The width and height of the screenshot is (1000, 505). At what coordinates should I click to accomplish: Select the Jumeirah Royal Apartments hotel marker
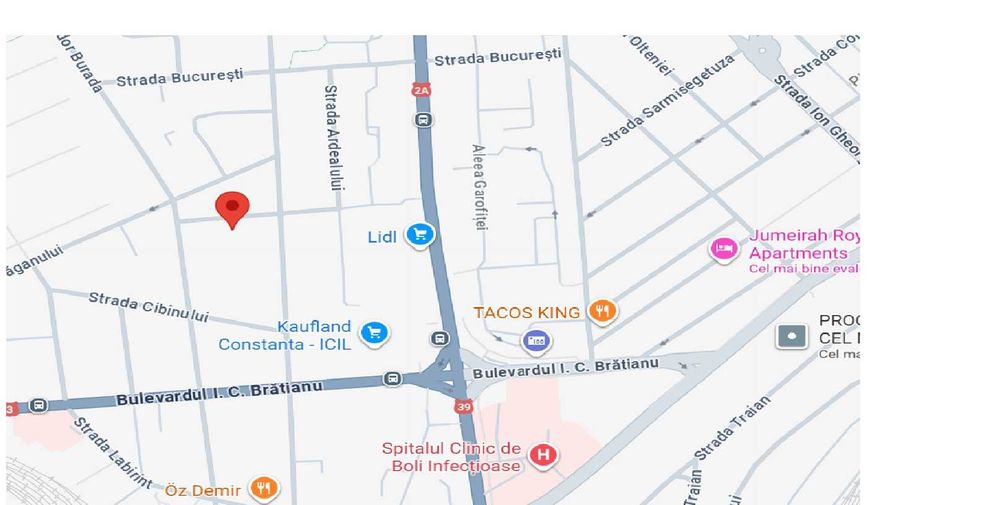(x=724, y=248)
